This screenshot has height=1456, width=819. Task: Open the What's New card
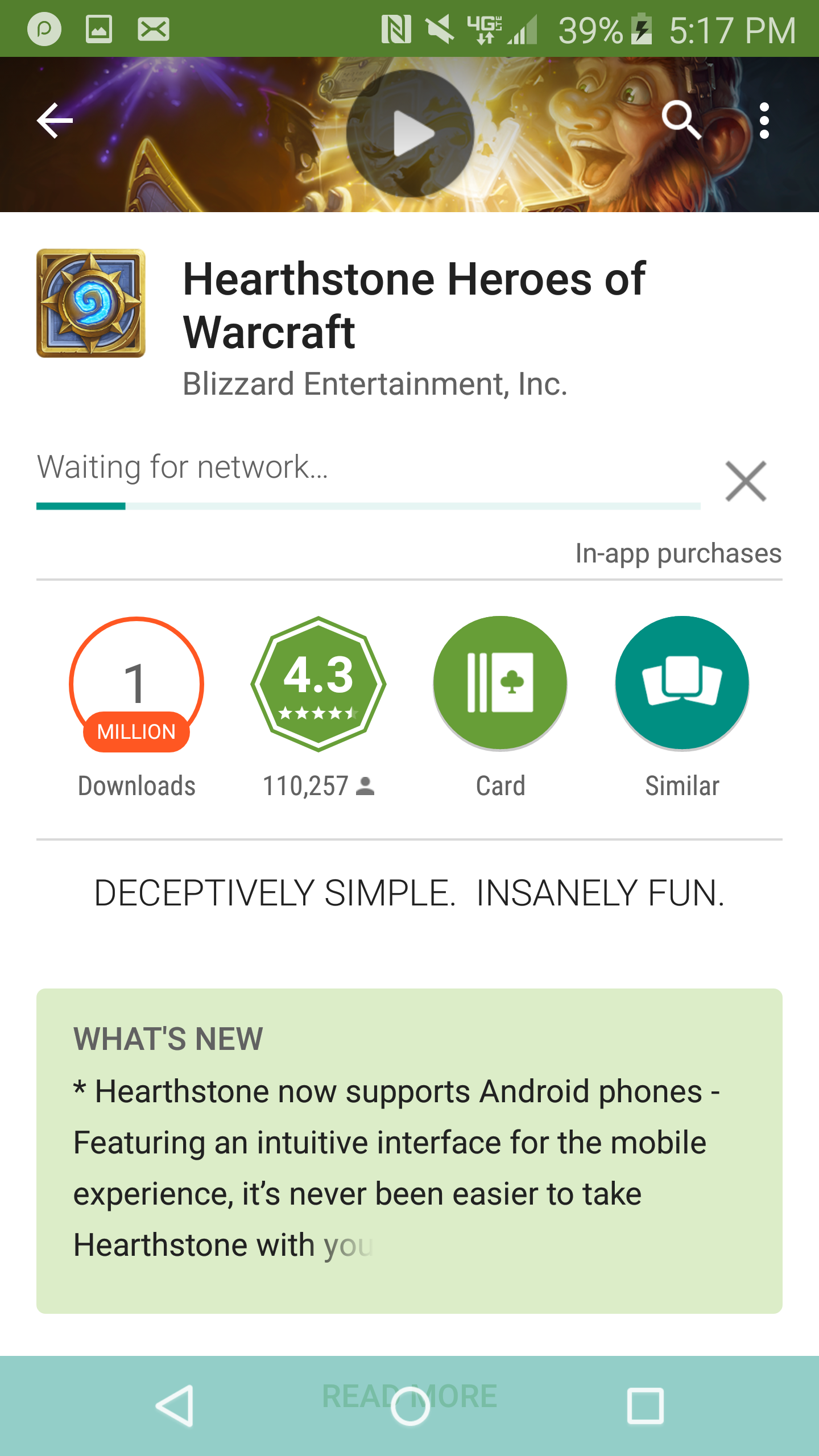pyautogui.click(x=409, y=1151)
